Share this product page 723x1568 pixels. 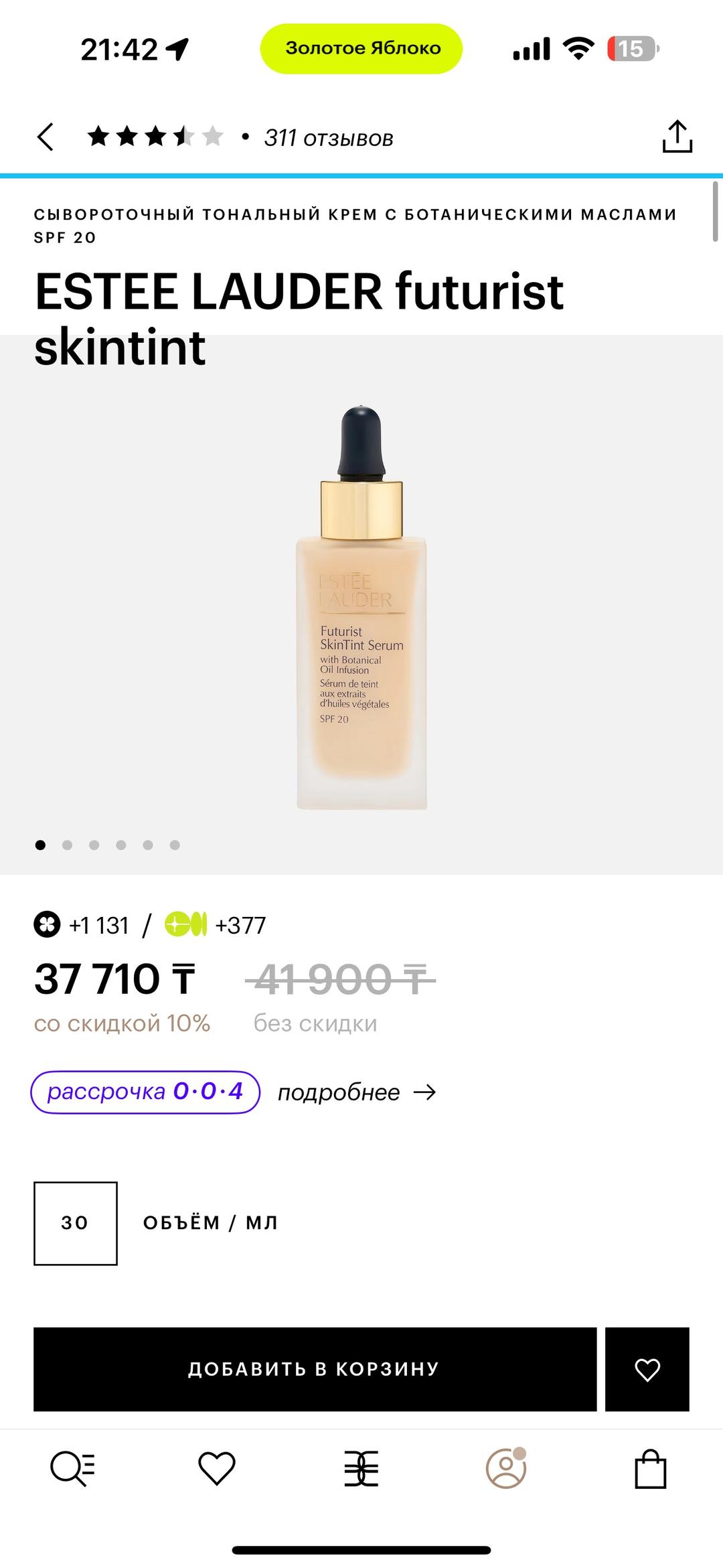tap(677, 137)
